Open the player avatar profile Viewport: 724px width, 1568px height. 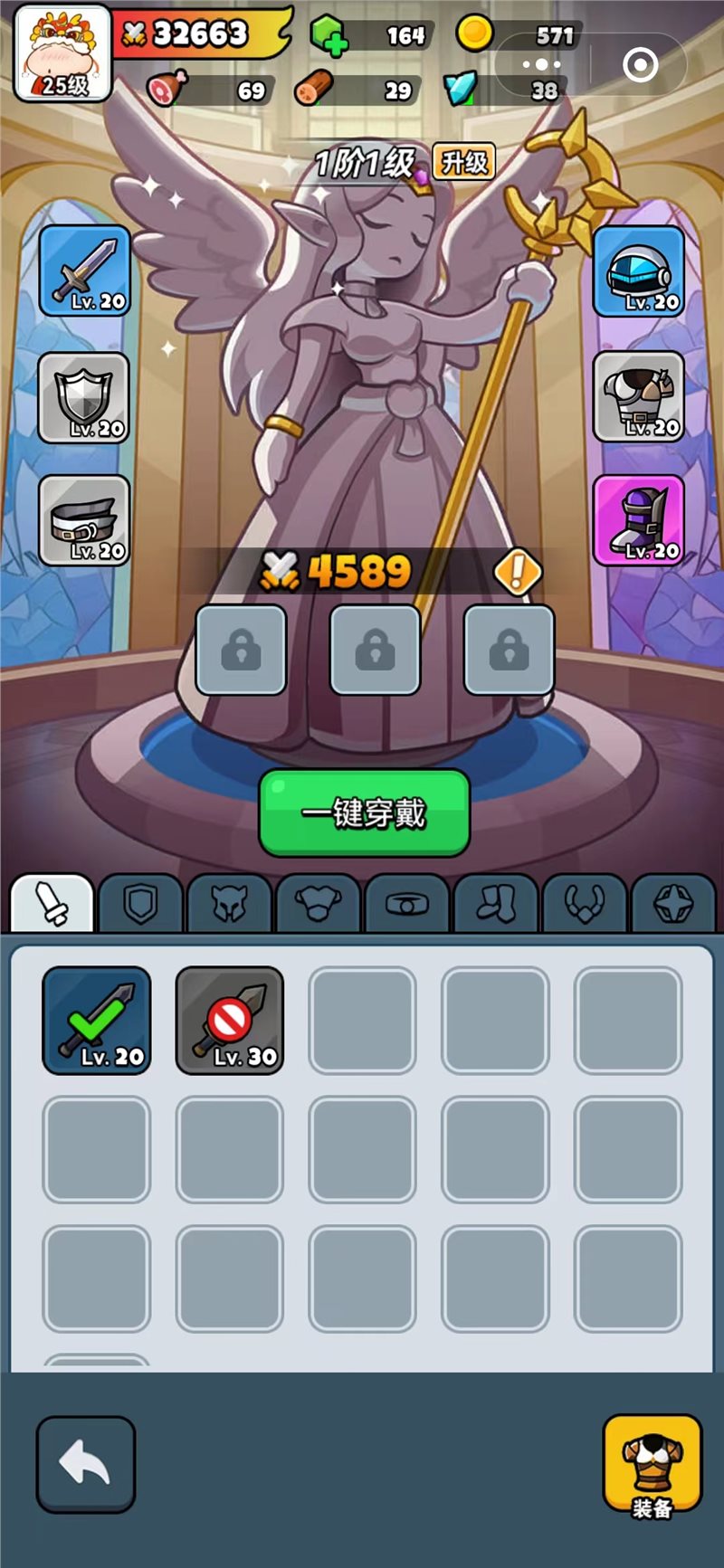coord(63,52)
